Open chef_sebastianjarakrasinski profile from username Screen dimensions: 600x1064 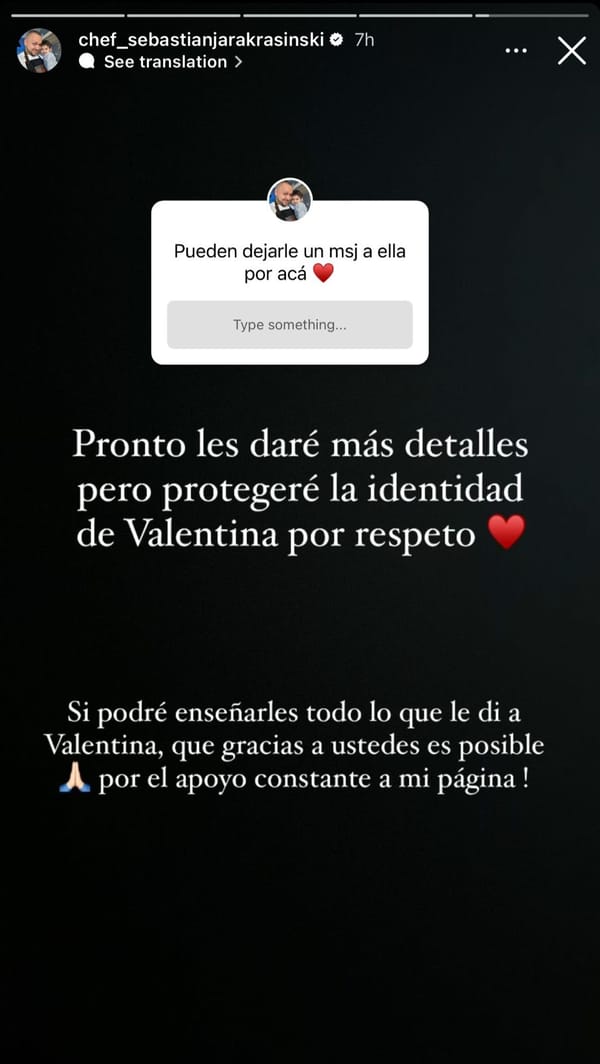[x=202, y=40]
